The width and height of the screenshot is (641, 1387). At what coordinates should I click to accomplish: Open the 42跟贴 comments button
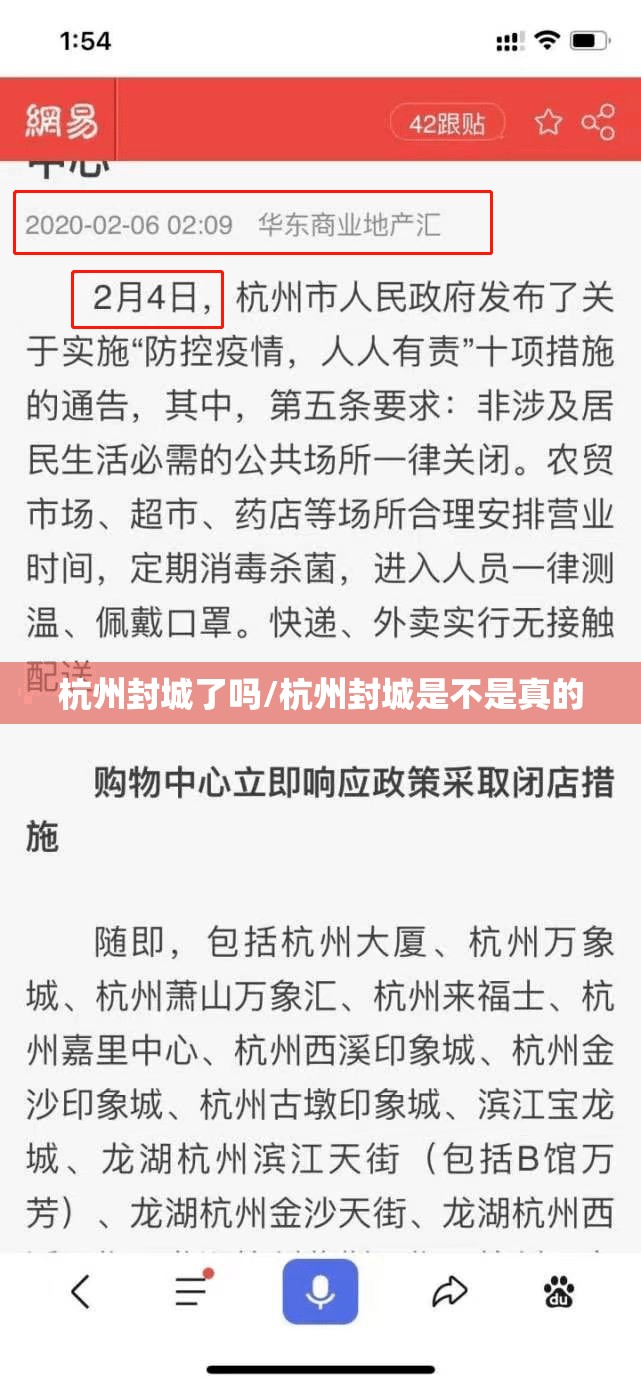coord(446,123)
